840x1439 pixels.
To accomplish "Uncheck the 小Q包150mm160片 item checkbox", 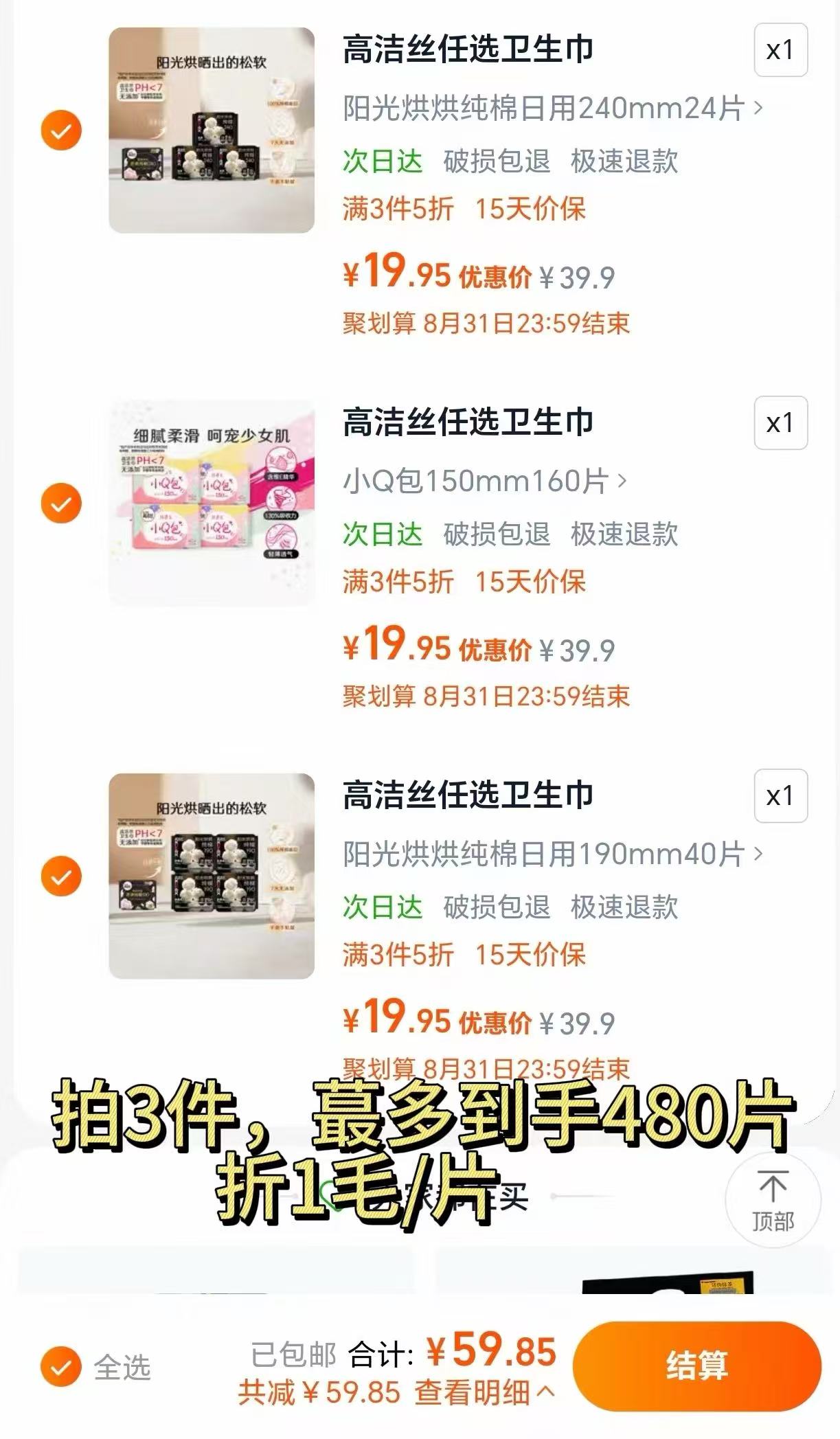I will (x=61, y=503).
